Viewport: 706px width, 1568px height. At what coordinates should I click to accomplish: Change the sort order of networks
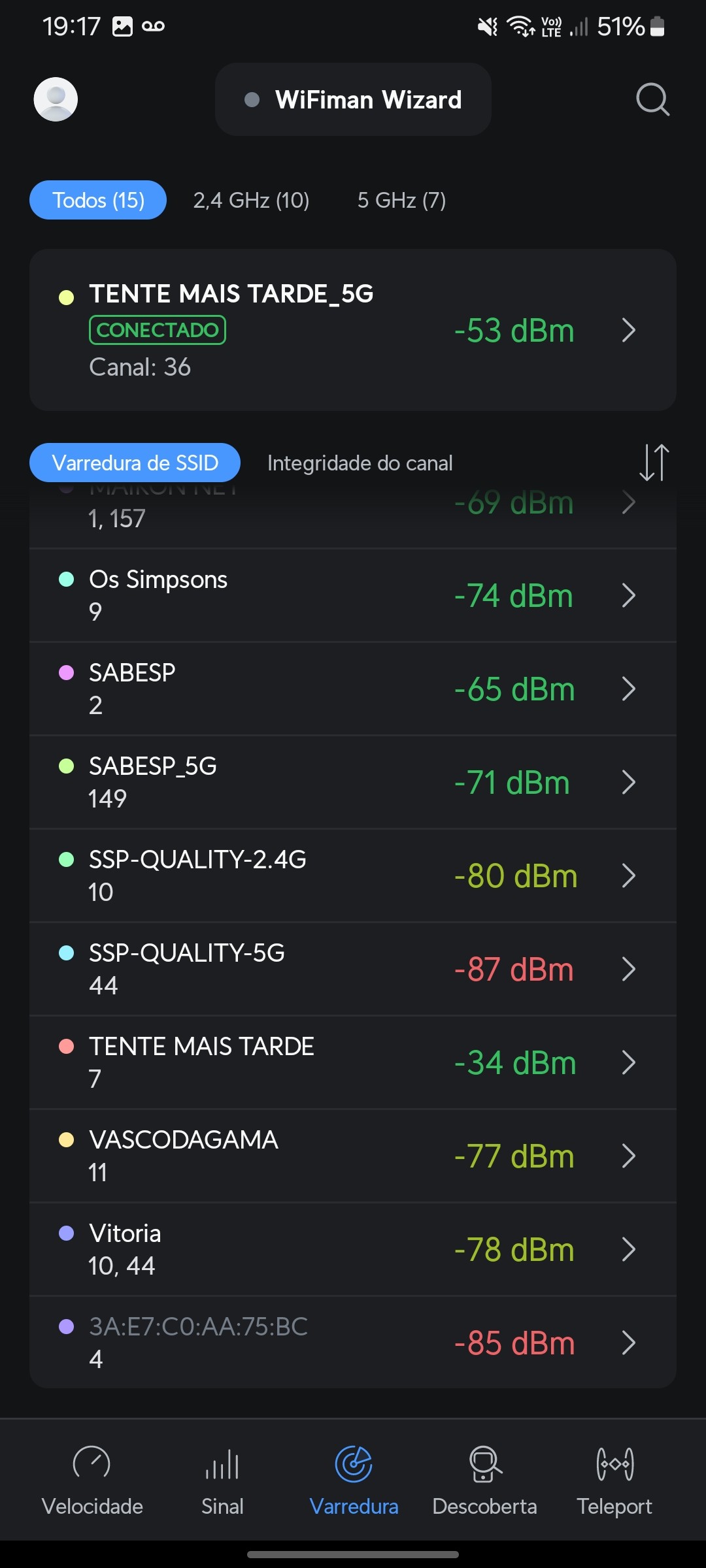(x=654, y=463)
